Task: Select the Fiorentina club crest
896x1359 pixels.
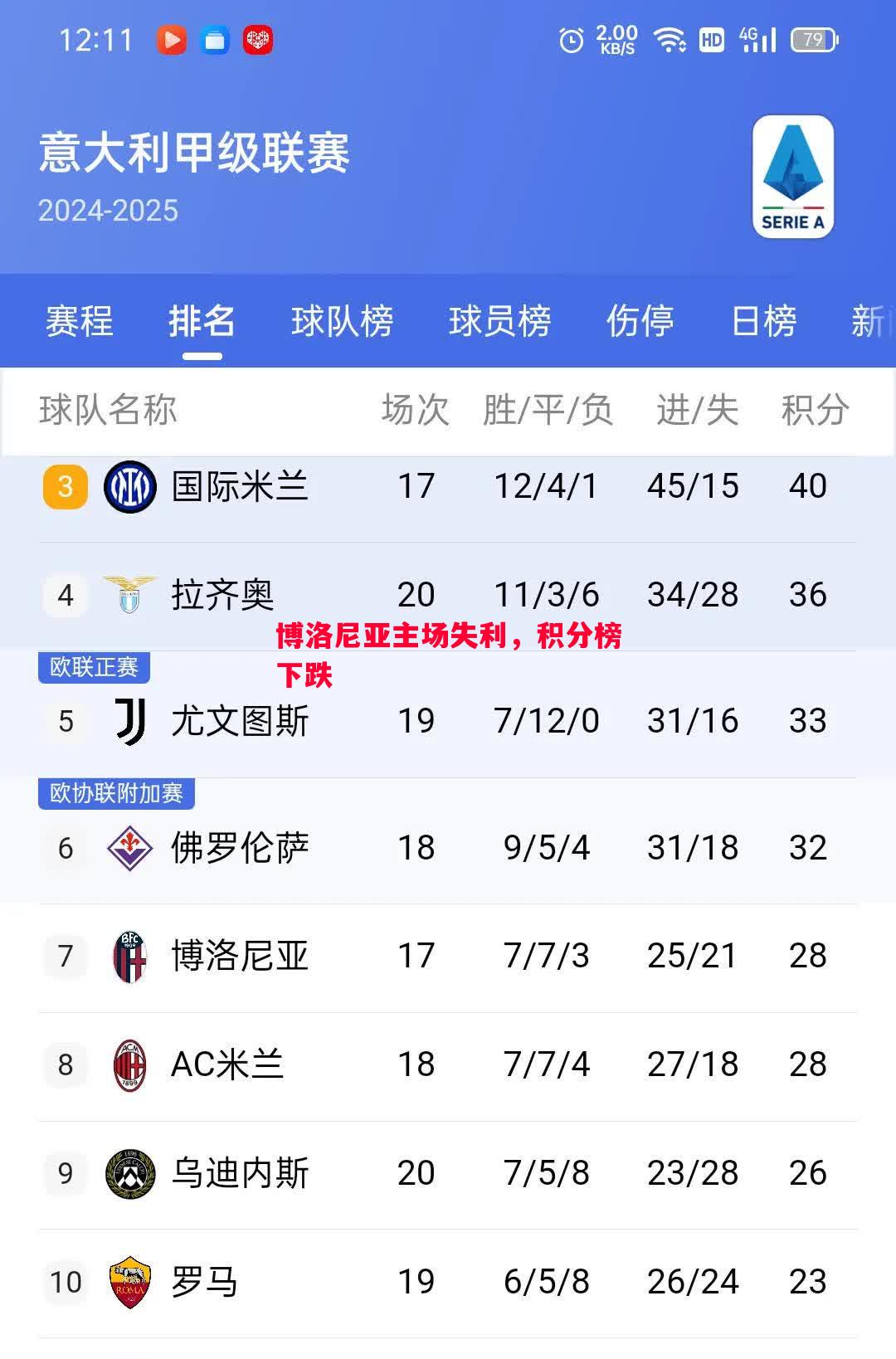Action: pos(129,848)
